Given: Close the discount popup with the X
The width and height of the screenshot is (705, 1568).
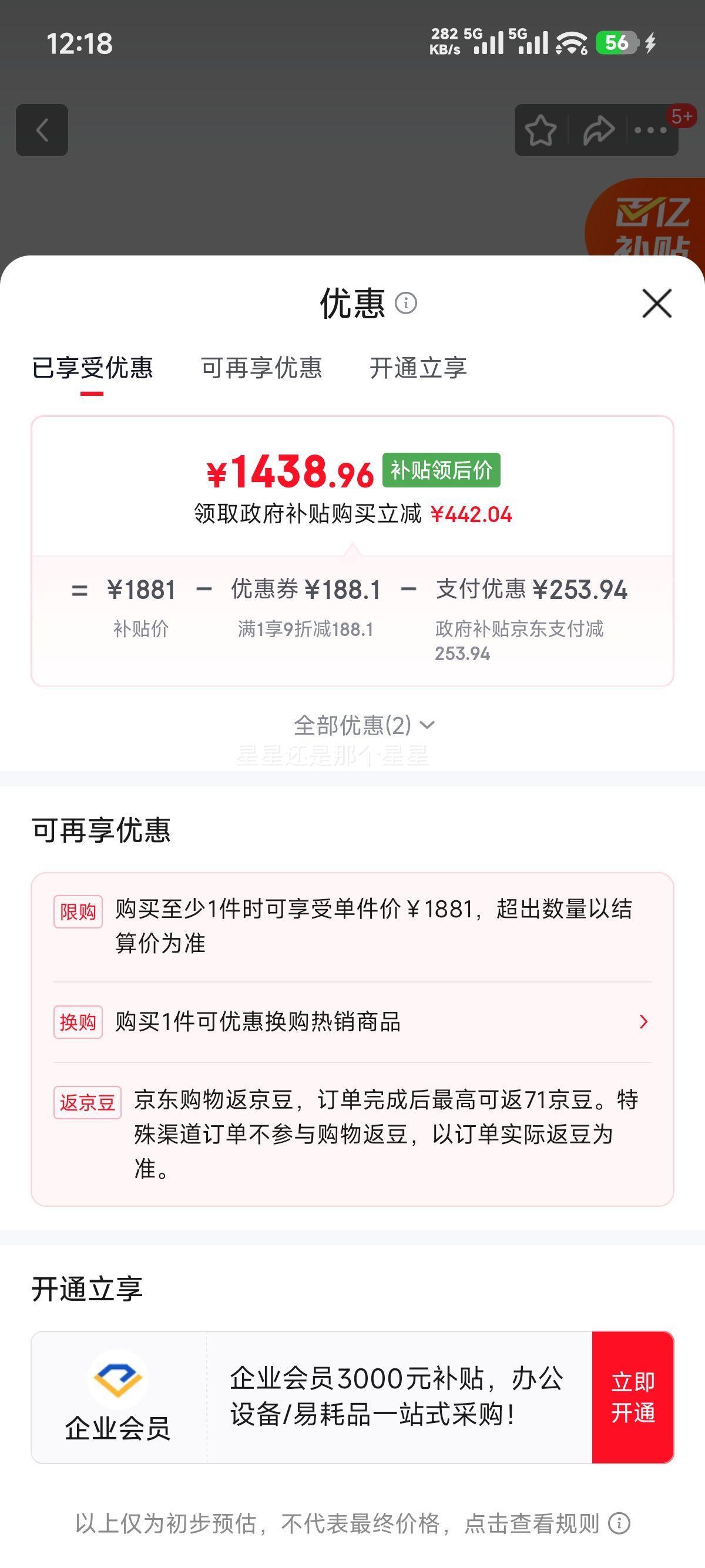Looking at the screenshot, I should point(656,305).
